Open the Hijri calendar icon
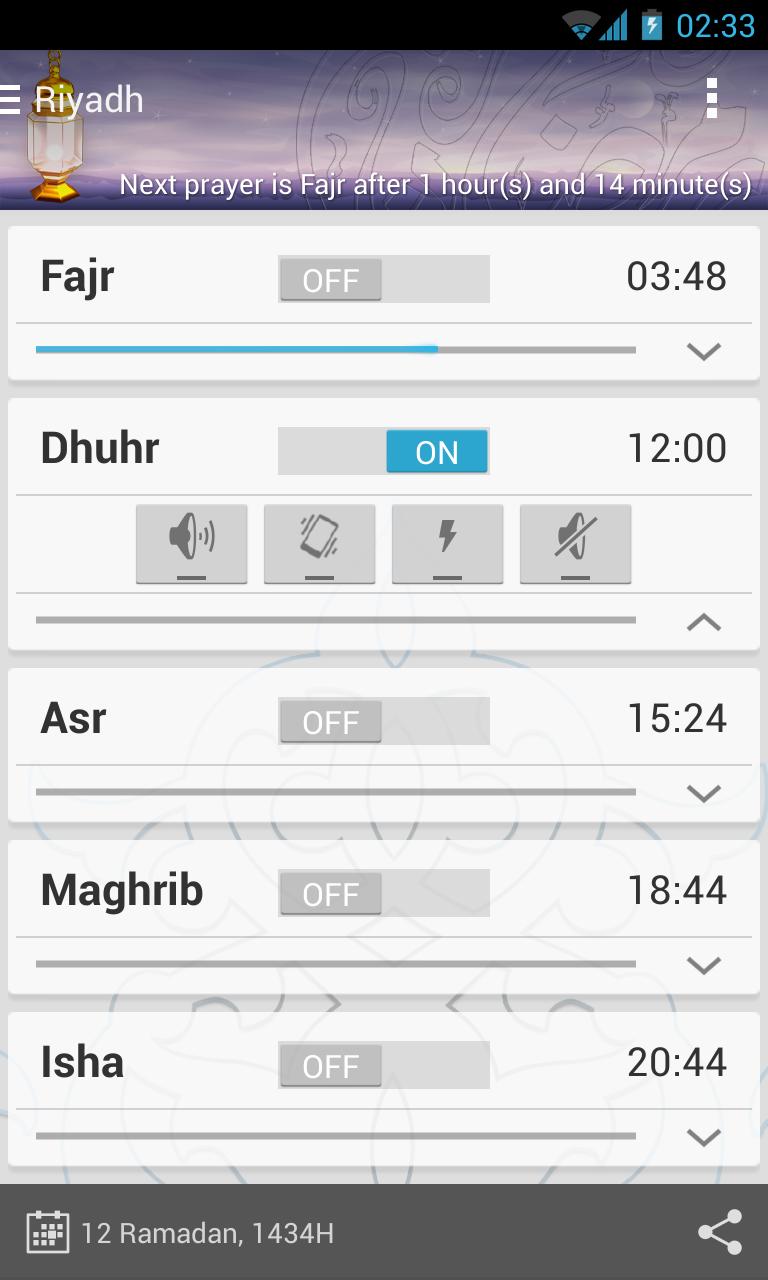 click(x=47, y=1232)
